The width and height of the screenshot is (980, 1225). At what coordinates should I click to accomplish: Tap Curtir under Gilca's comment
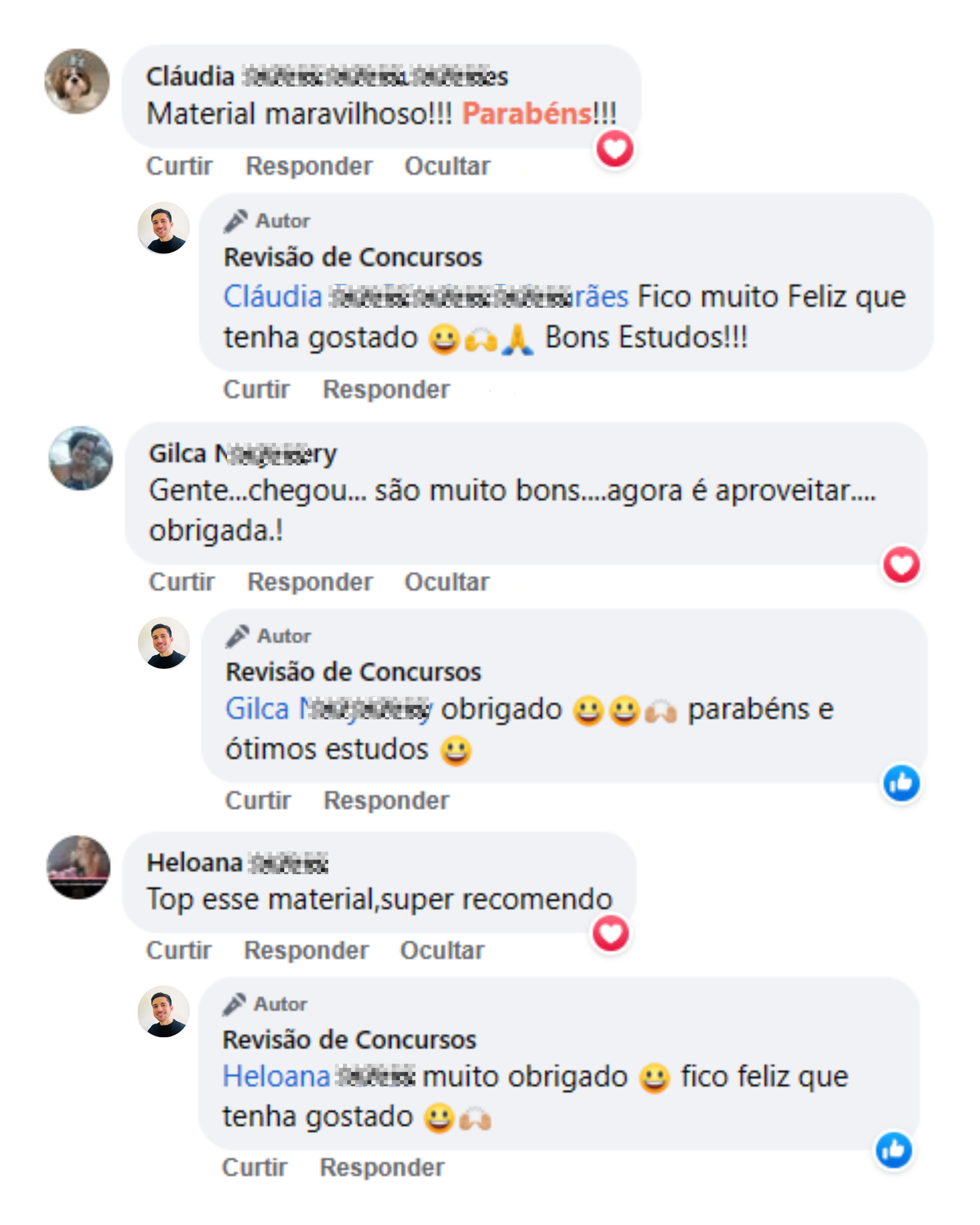click(x=181, y=582)
